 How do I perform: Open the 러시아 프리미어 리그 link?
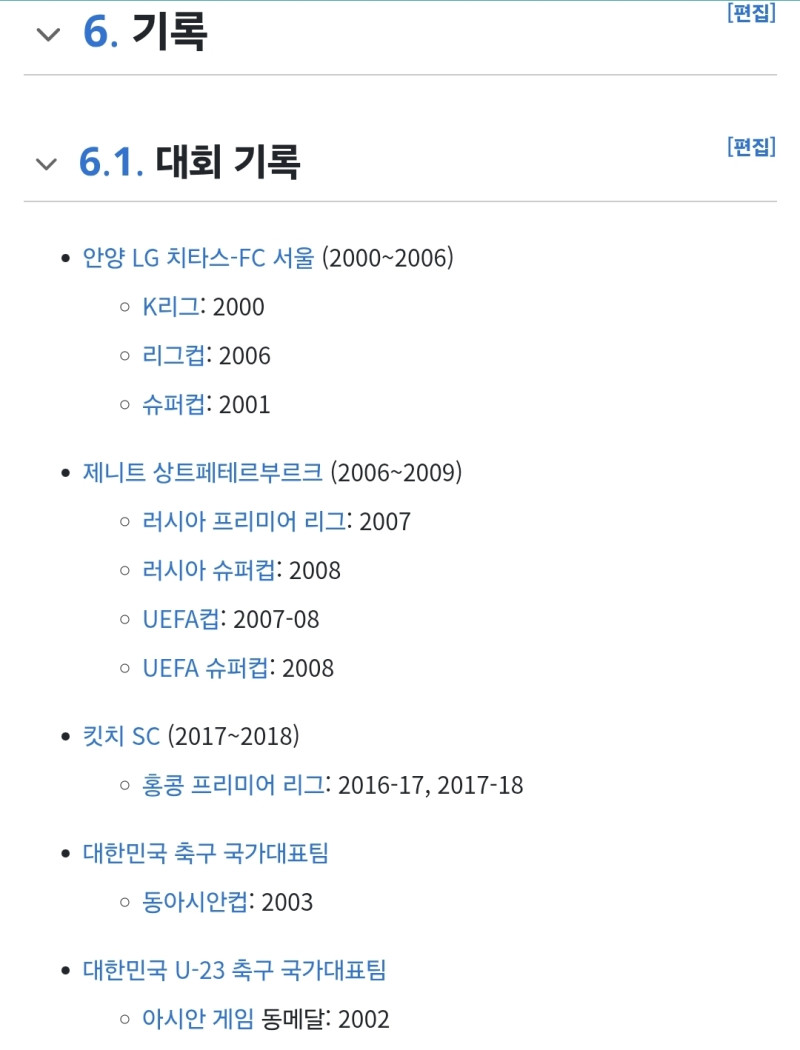tap(244, 521)
